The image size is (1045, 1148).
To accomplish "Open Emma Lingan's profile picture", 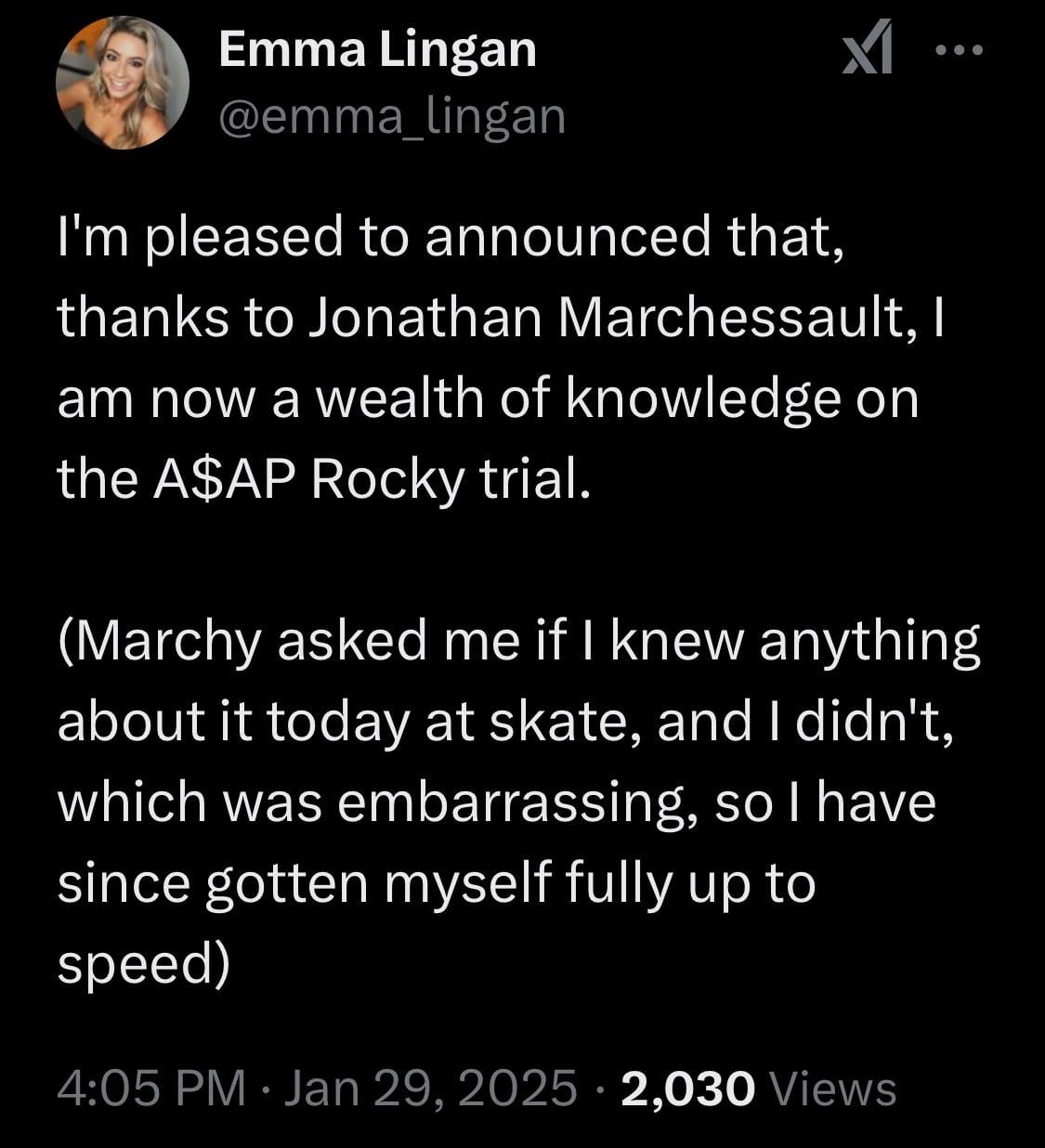I will click(x=123, y=84).
